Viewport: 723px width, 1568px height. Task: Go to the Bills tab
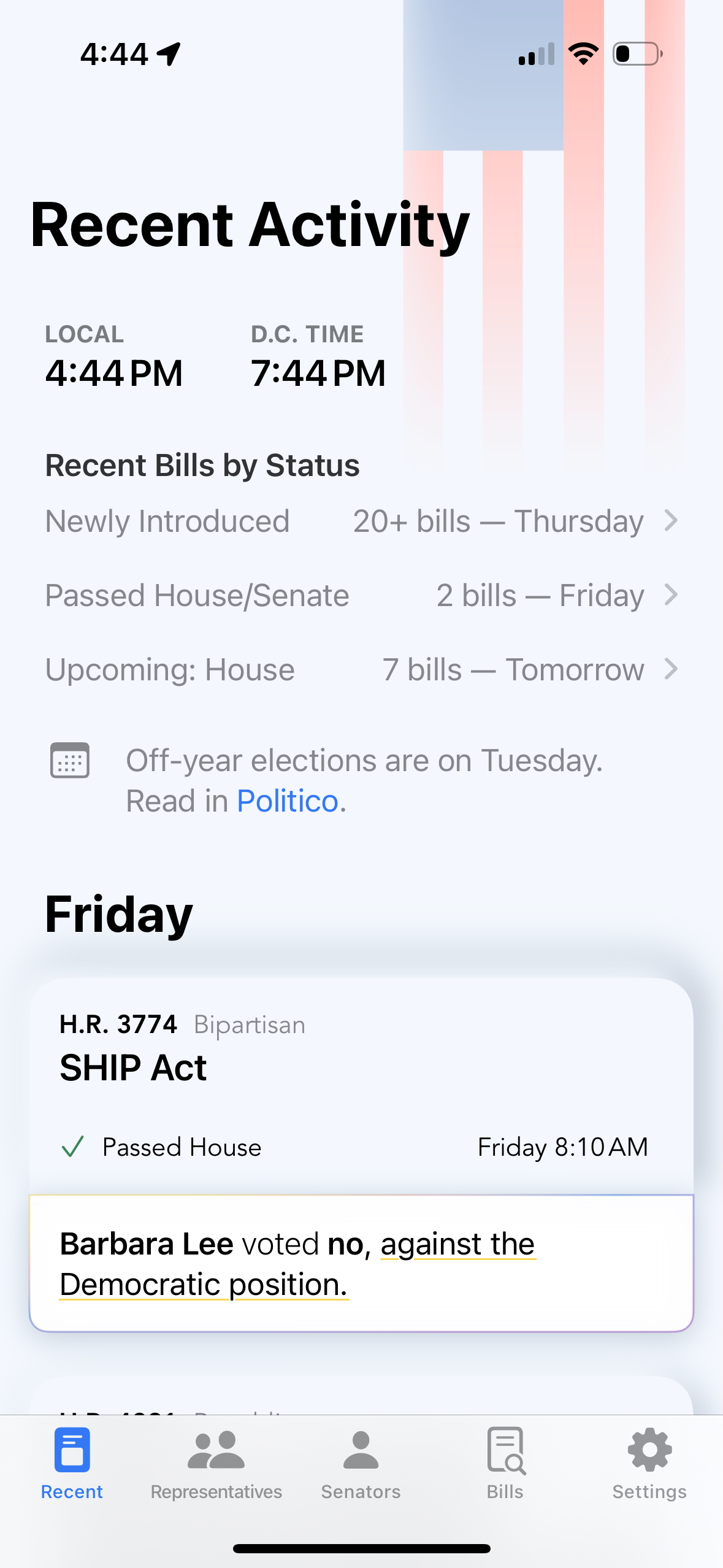coord(505,1464)
